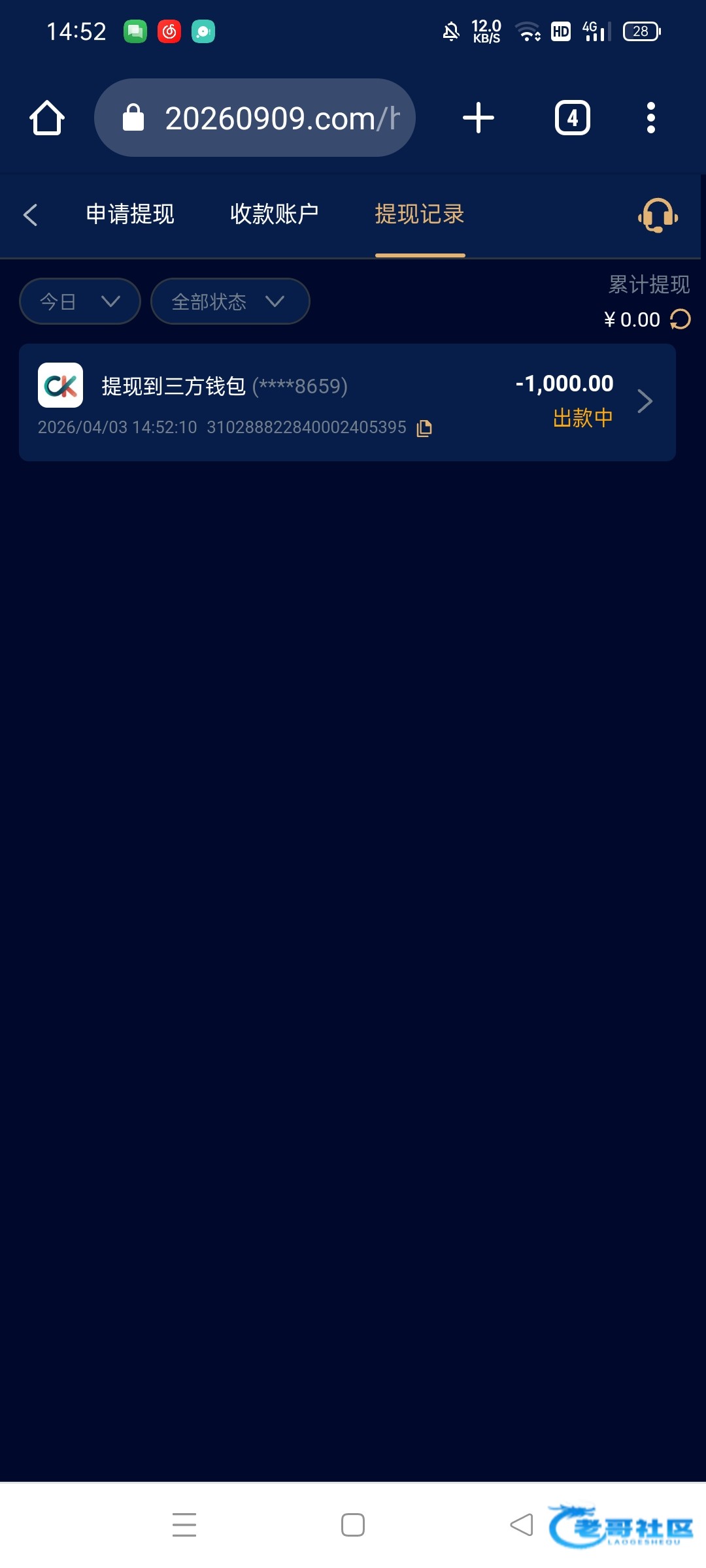View the 4 open browser tabs
Viewport: 706px width, 1568px height.
573,118
